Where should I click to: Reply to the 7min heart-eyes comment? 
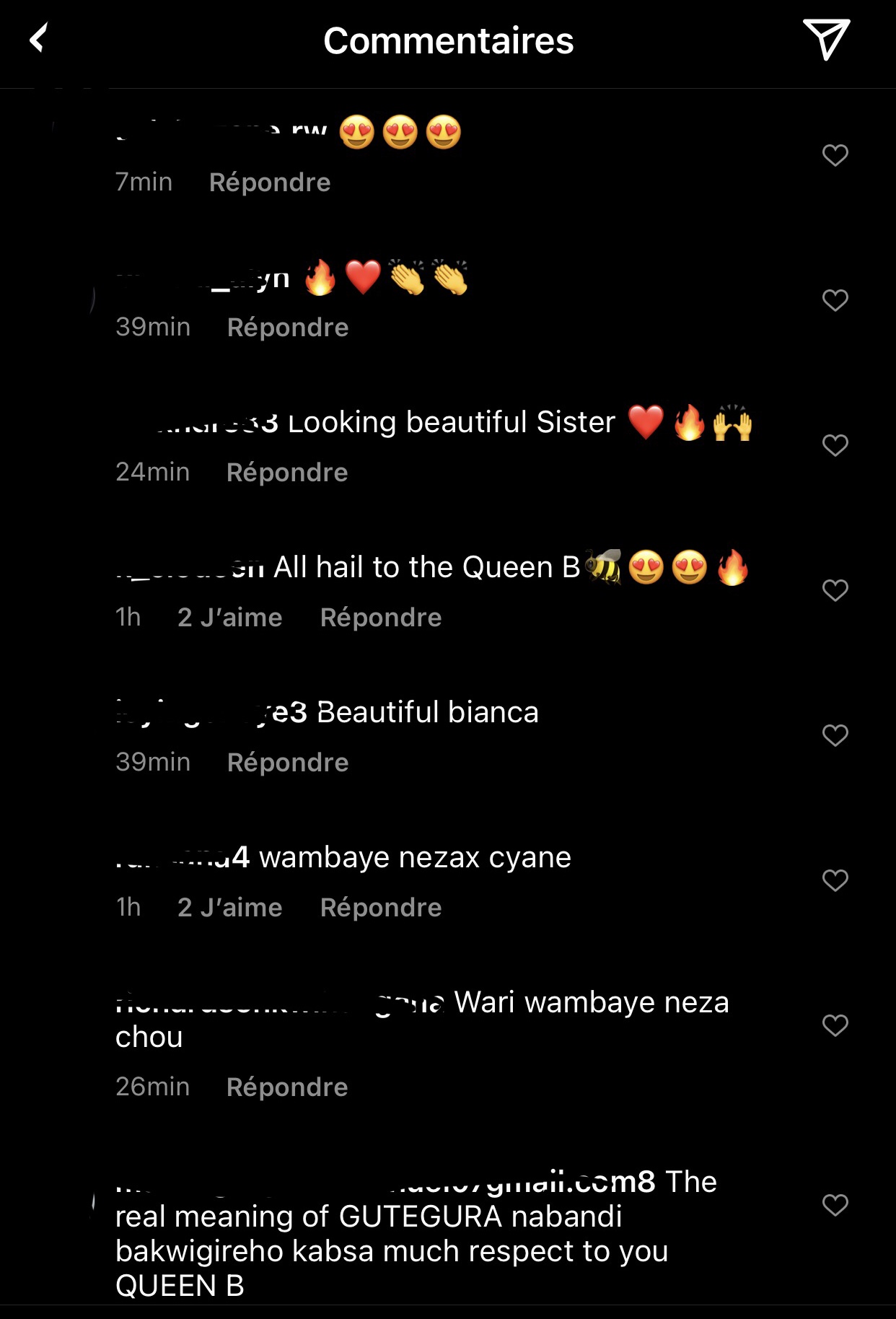pos(269,183)
